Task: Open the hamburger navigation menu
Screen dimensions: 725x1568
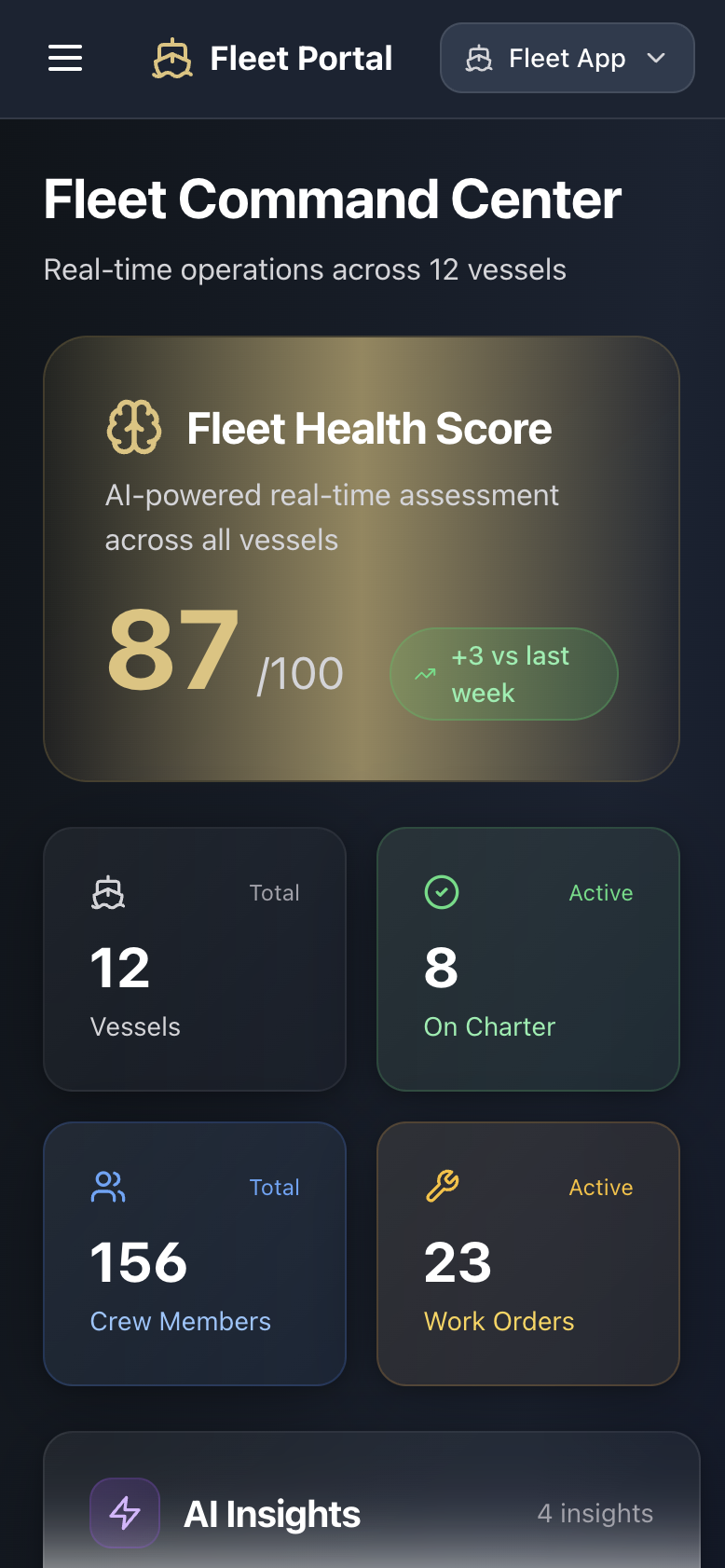Action: pos(65,58)
